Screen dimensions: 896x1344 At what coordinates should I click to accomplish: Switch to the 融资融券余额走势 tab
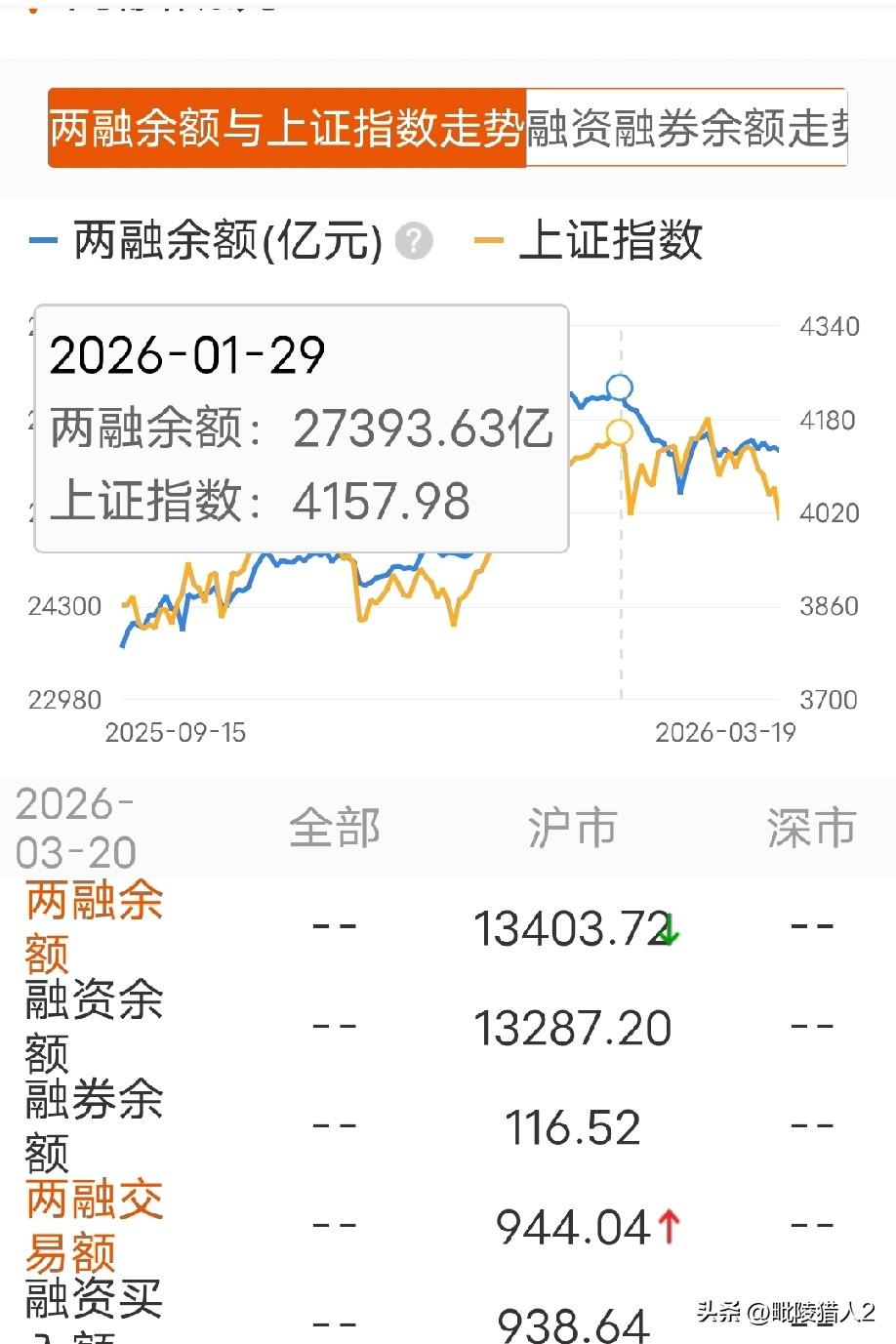pyautogui.click(x=687, y=128)
